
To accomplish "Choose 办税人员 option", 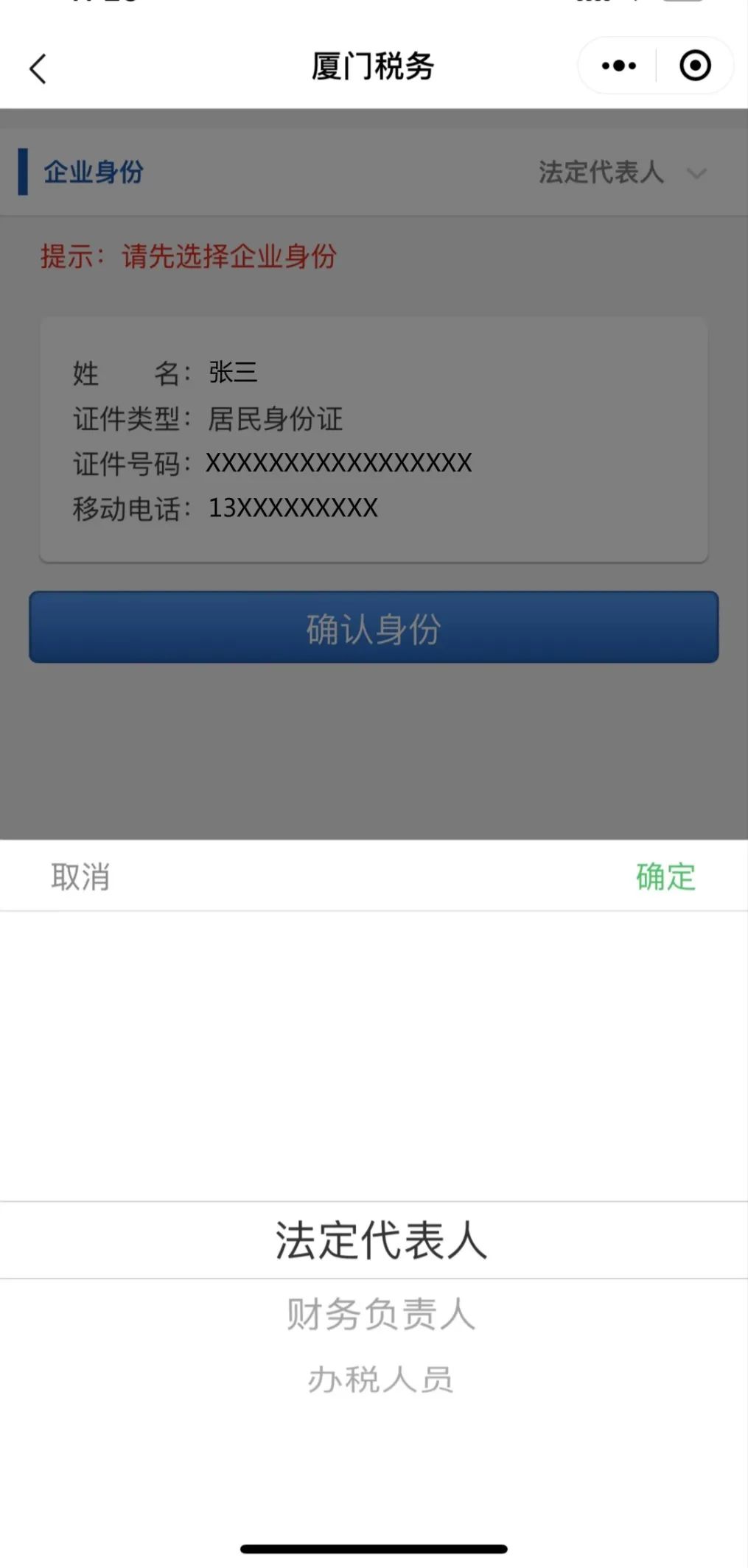I will [x=380, y=1379].
